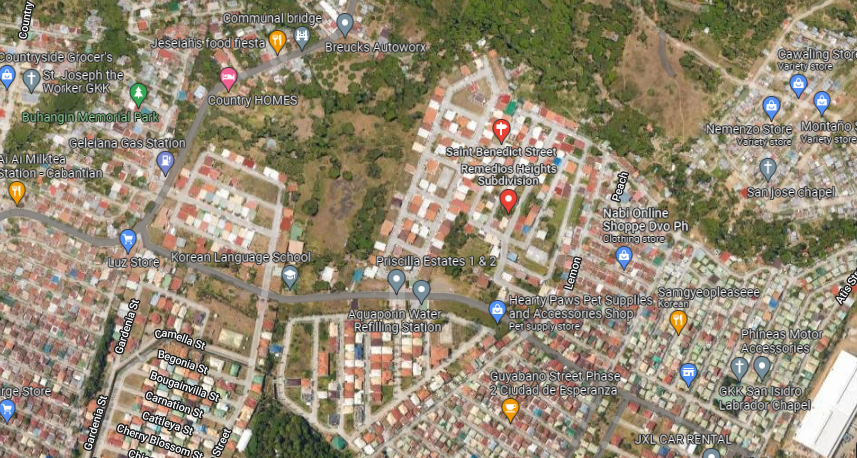This screenshot has width=857, height=458.
Task: Open the Remedios Heights Subdivision red pin
Action: [x=508, y=200]
